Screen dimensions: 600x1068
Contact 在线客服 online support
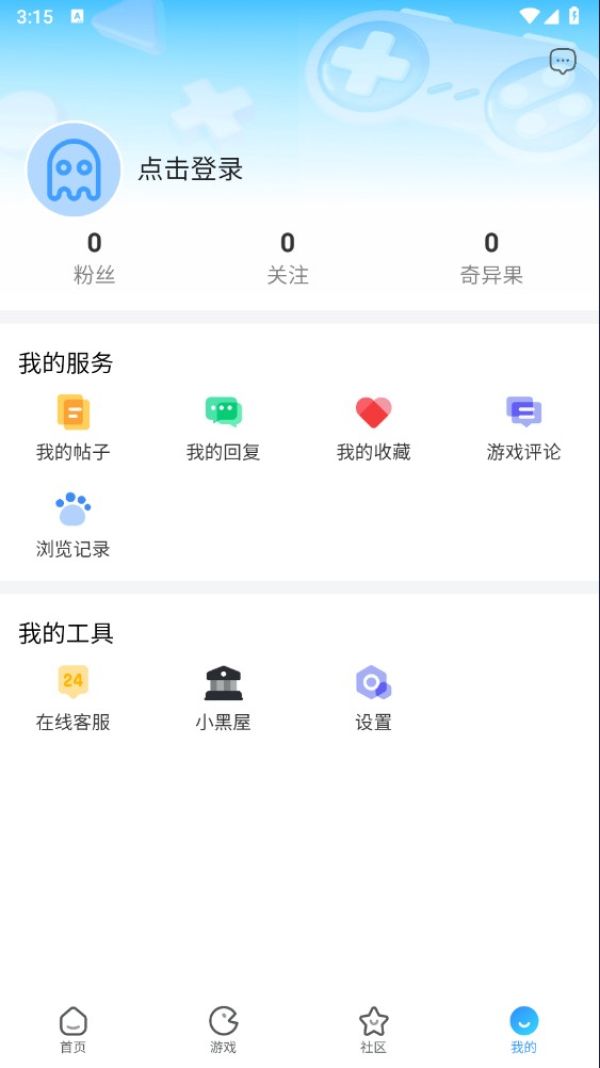coord(73,697)
